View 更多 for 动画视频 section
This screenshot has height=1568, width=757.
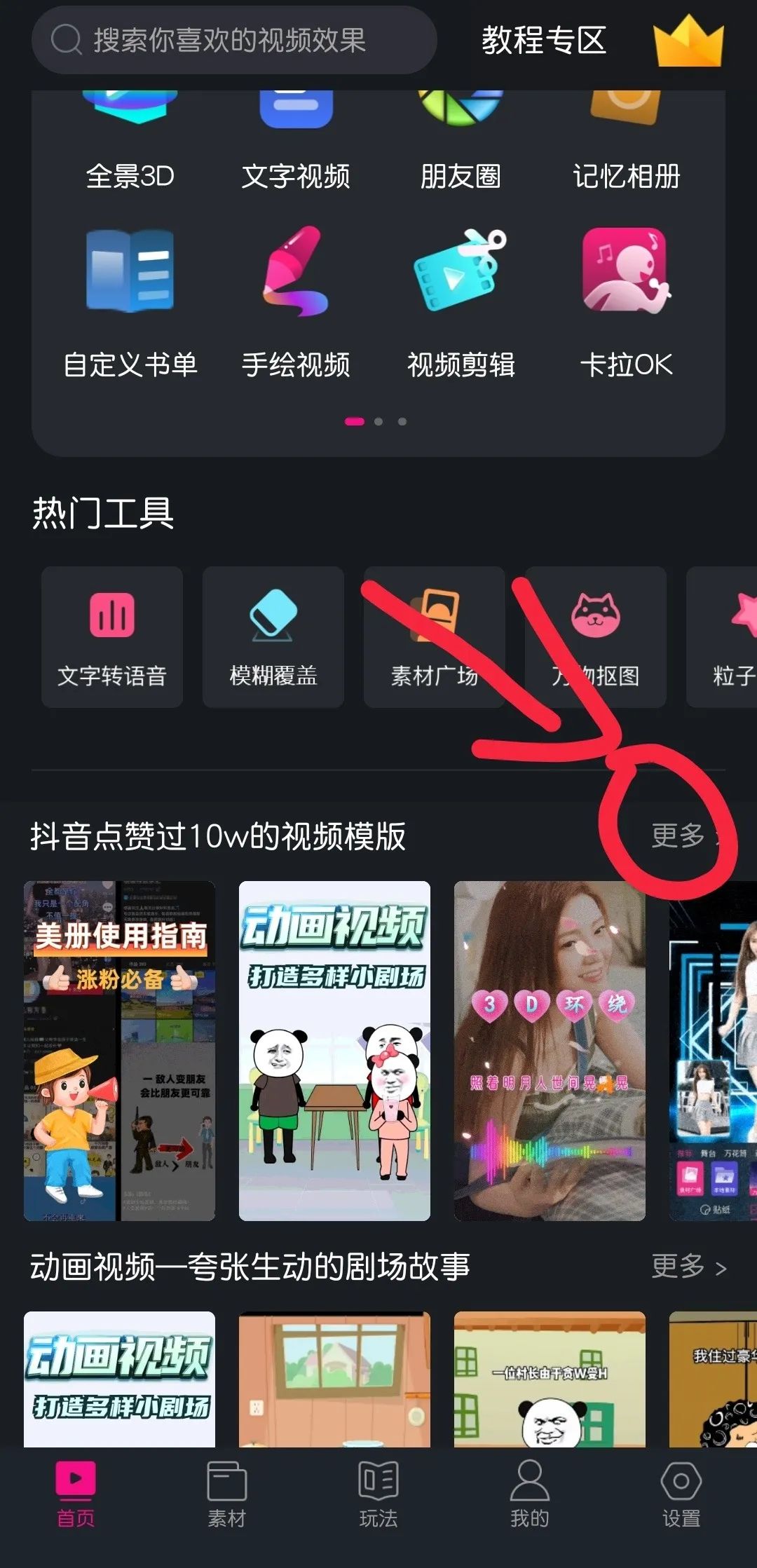(688, 1266)
